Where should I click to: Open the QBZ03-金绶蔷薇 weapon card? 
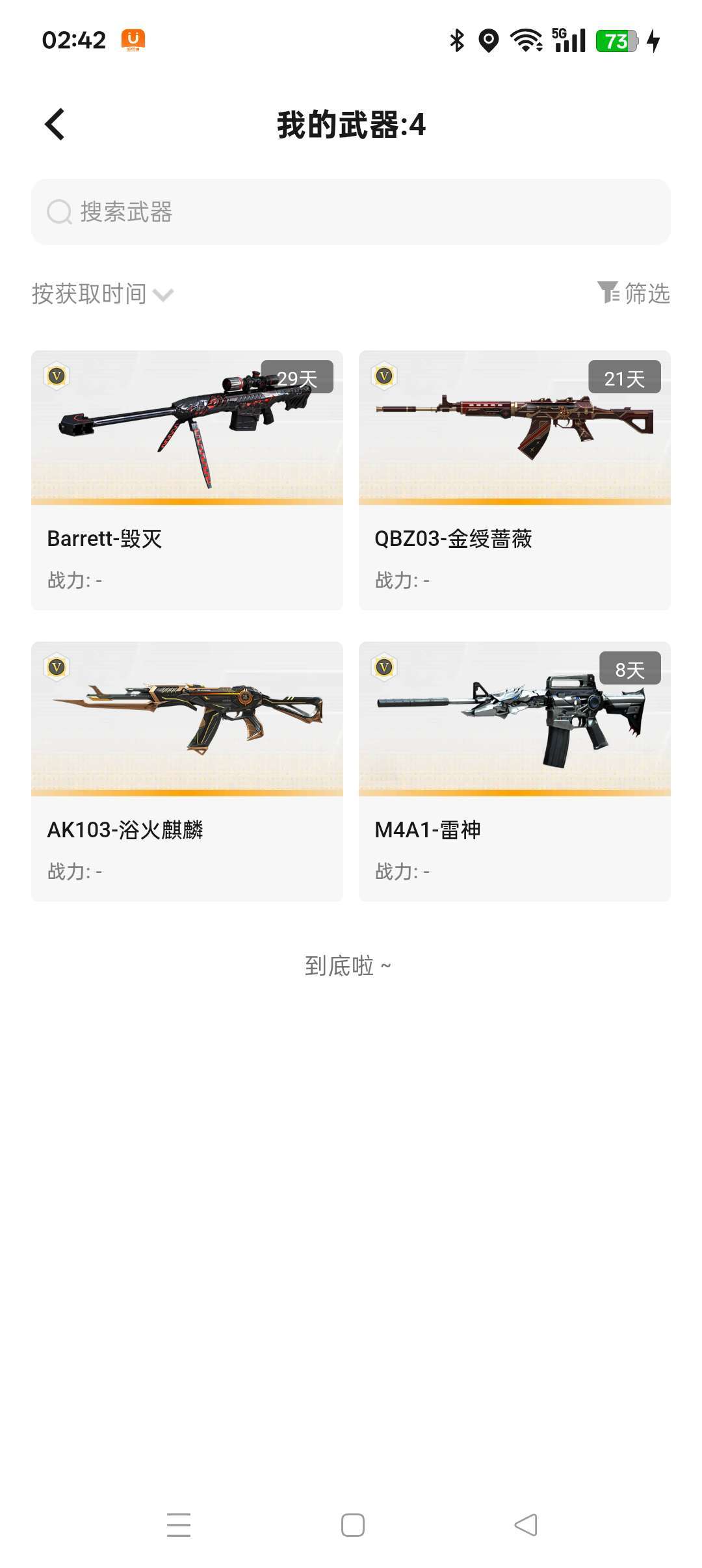pos(515,480)
